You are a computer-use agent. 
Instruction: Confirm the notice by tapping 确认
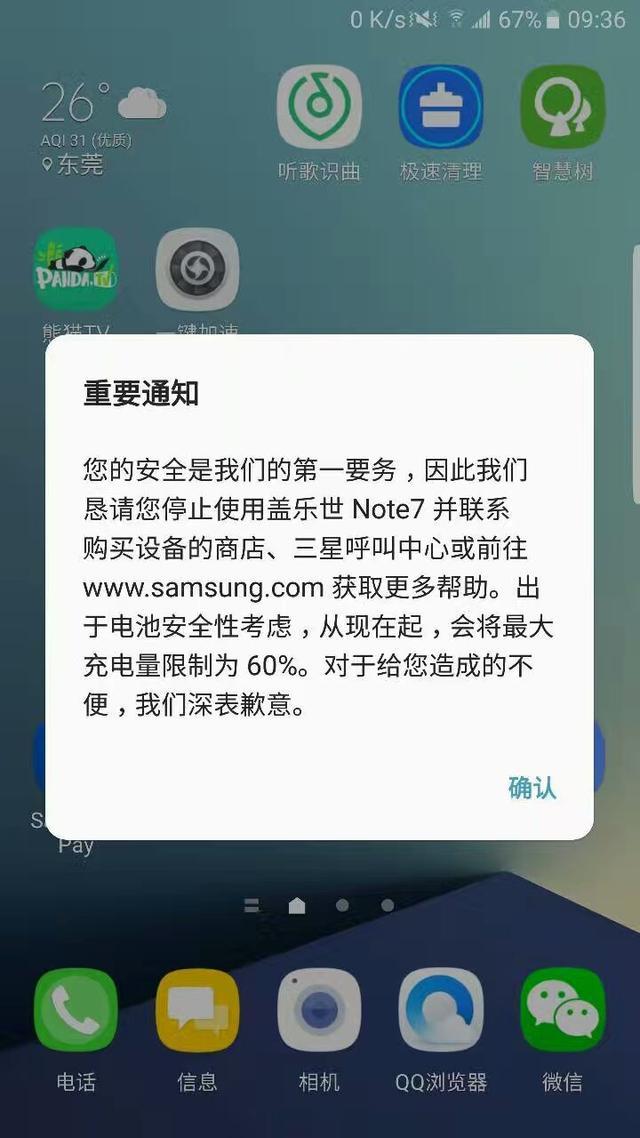pyautogui.click(x=532, y=787)
